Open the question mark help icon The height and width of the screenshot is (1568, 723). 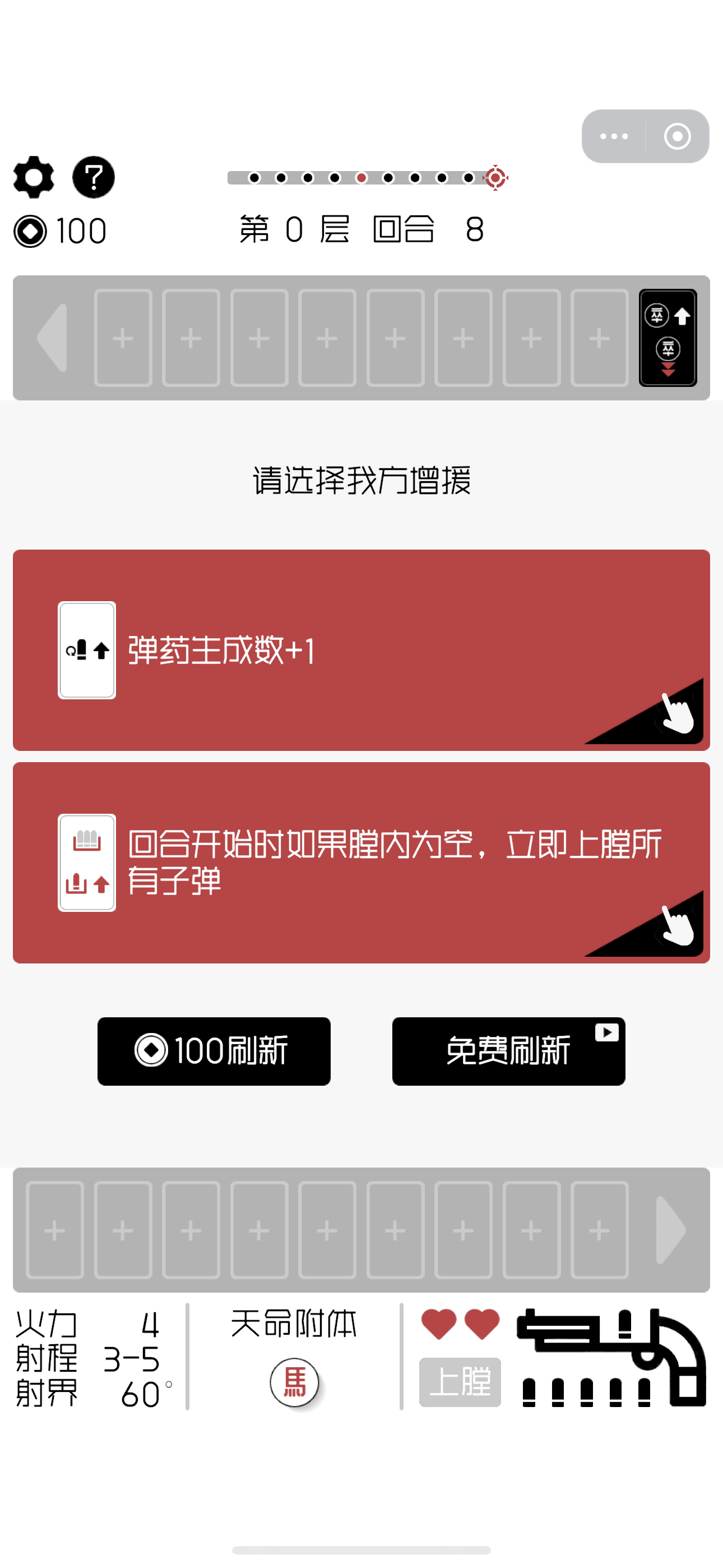[x=92, y=177]
